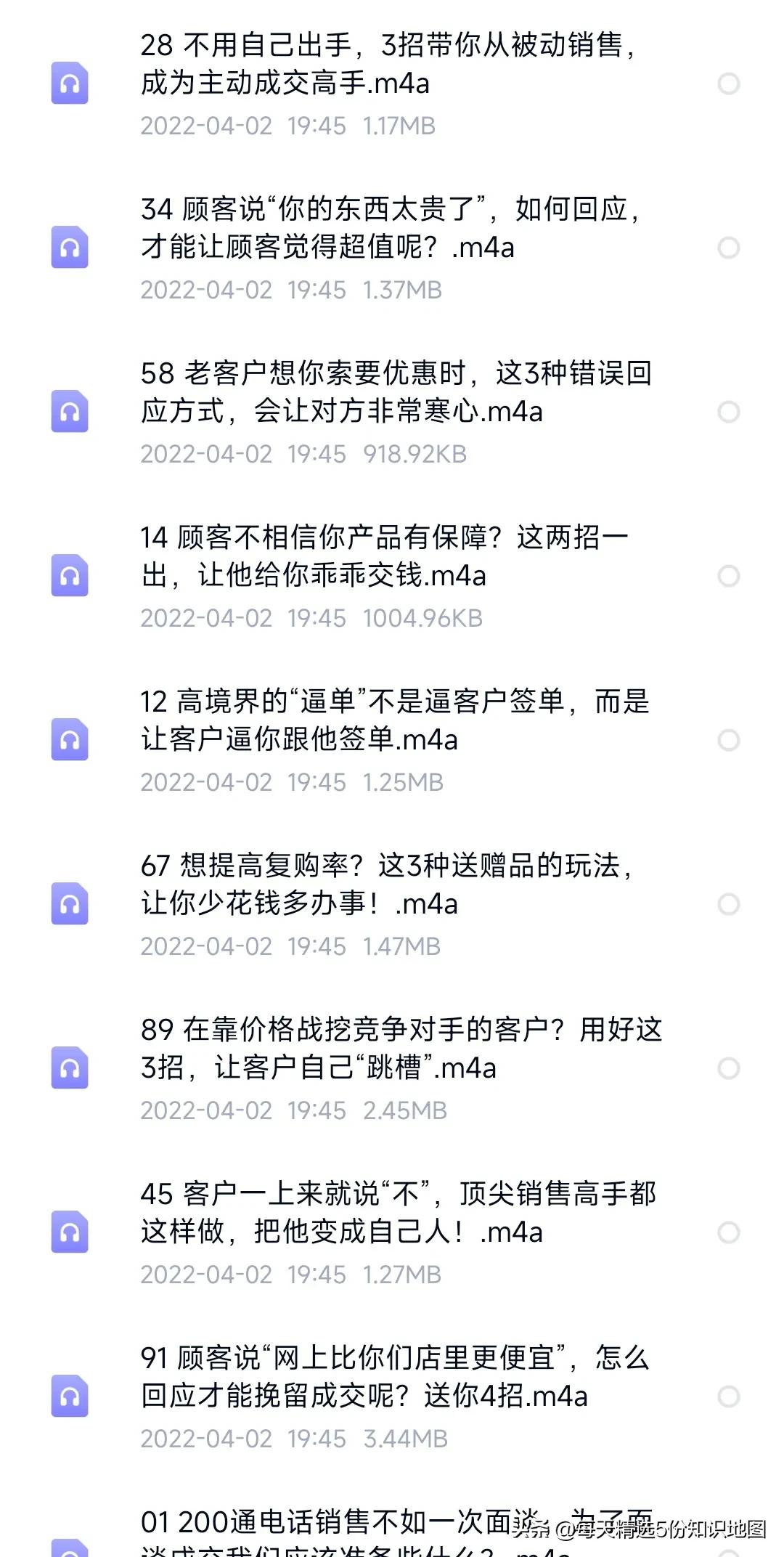The image size is (784, 1557).
Task: Select the audio icon next to item 14
Action: pos(70,574)
